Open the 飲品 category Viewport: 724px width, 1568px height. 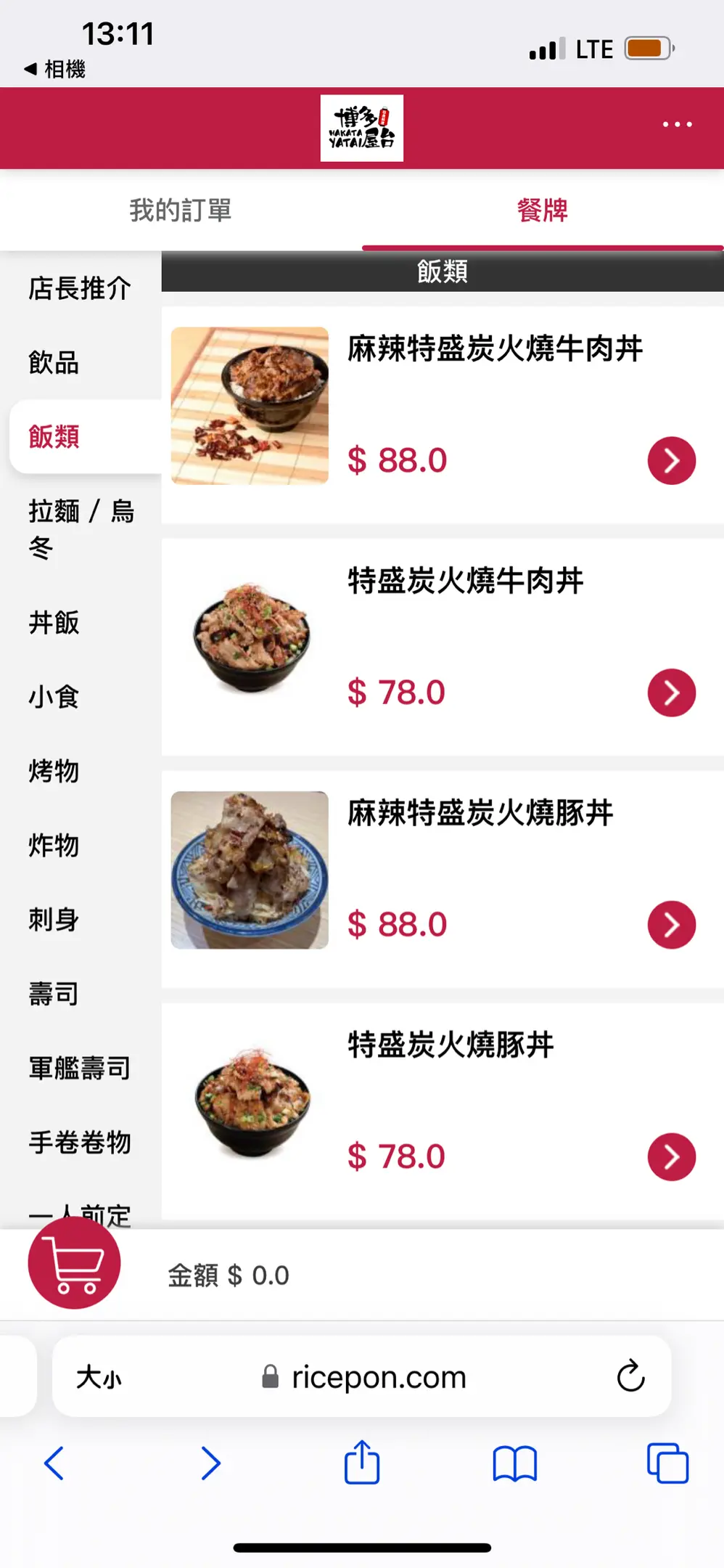click(54, 362)
